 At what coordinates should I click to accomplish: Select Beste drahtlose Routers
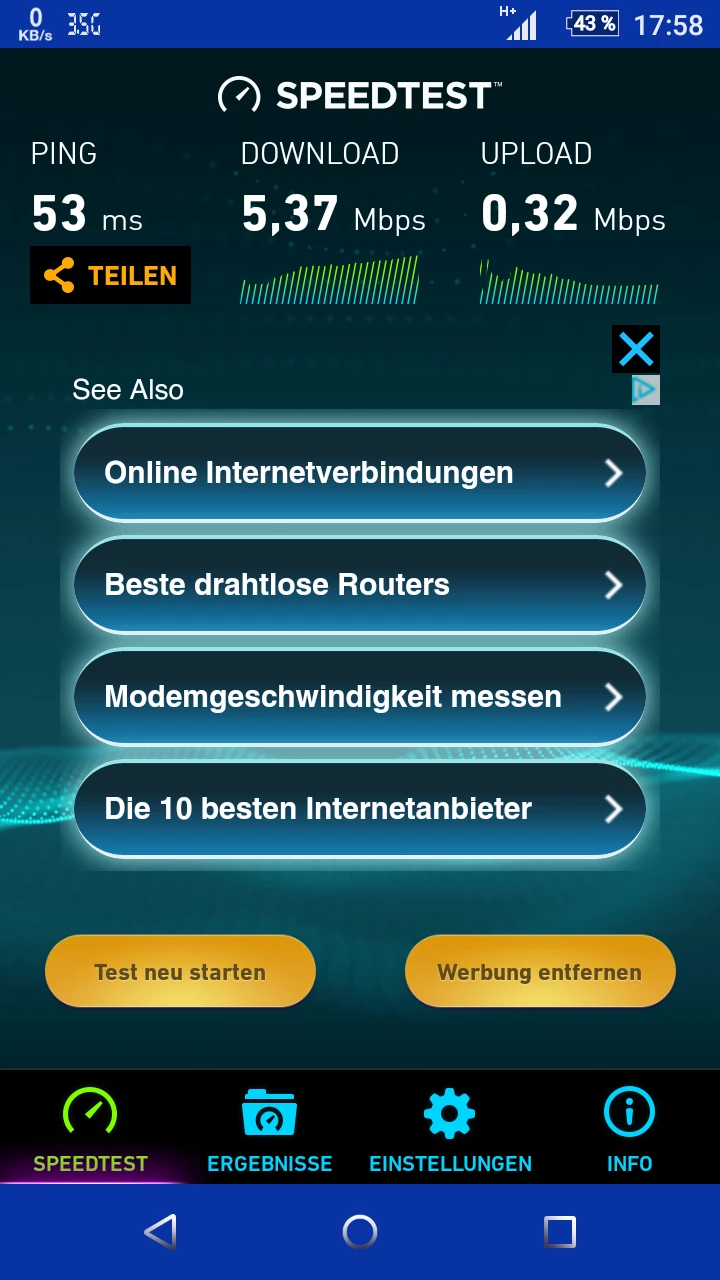click(x=360, y=585)
